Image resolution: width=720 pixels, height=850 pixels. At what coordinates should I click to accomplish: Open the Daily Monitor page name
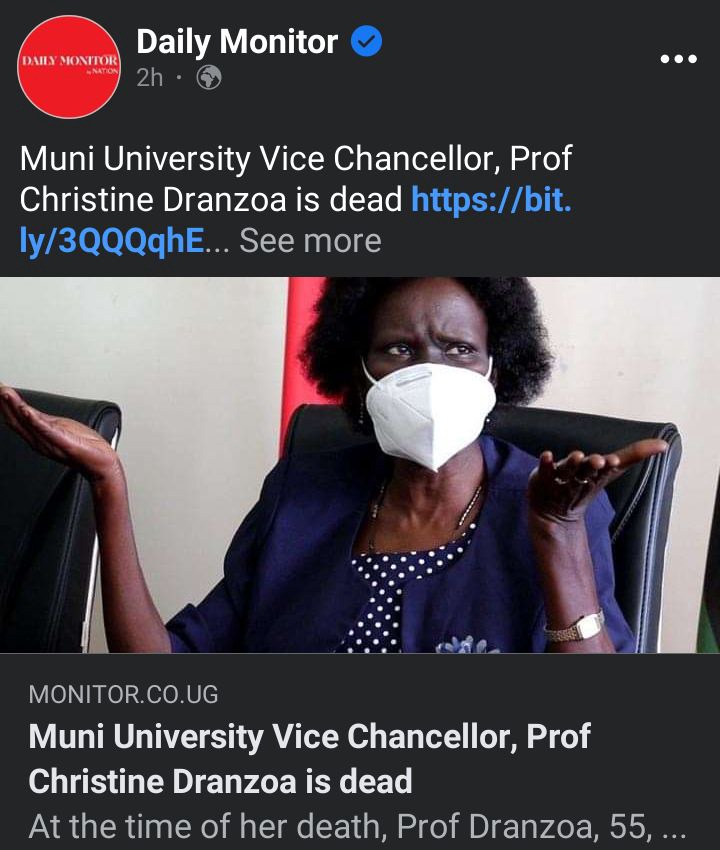pos(237,42)
